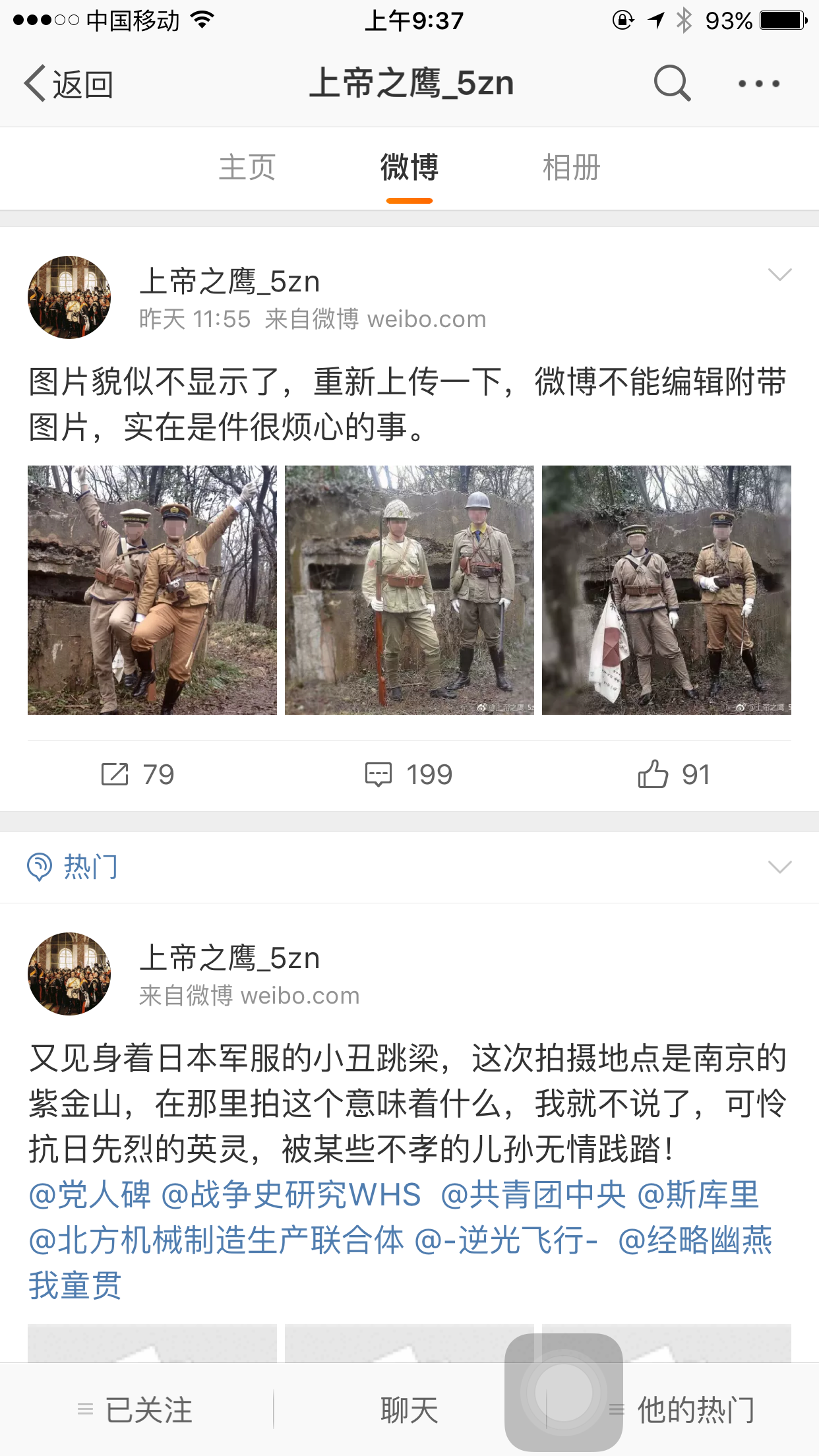Like the post with 91 likes
The height and width of the screenshot is (1456, 819).
click(x=674, y=775)
